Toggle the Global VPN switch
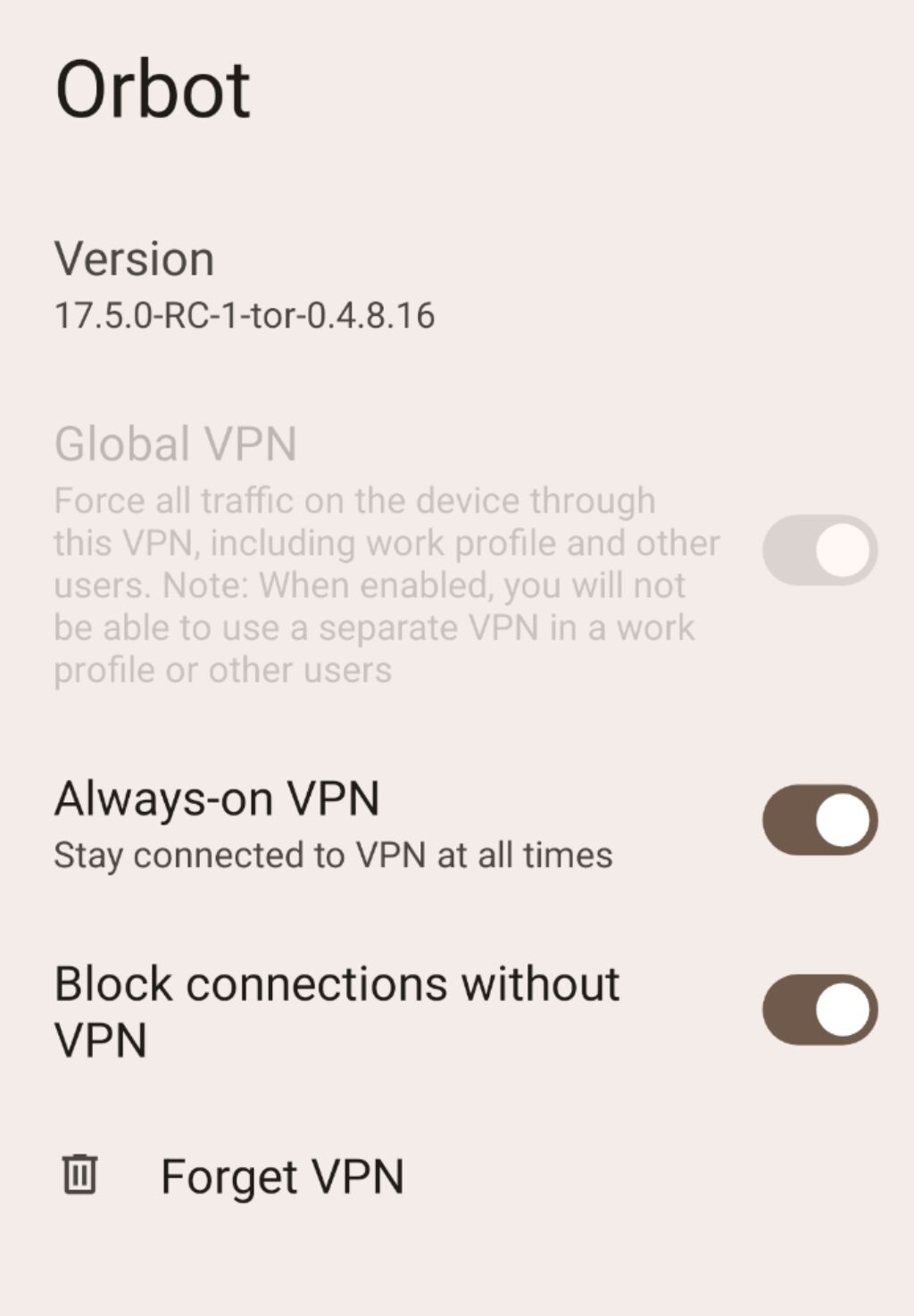 point(819,550)
